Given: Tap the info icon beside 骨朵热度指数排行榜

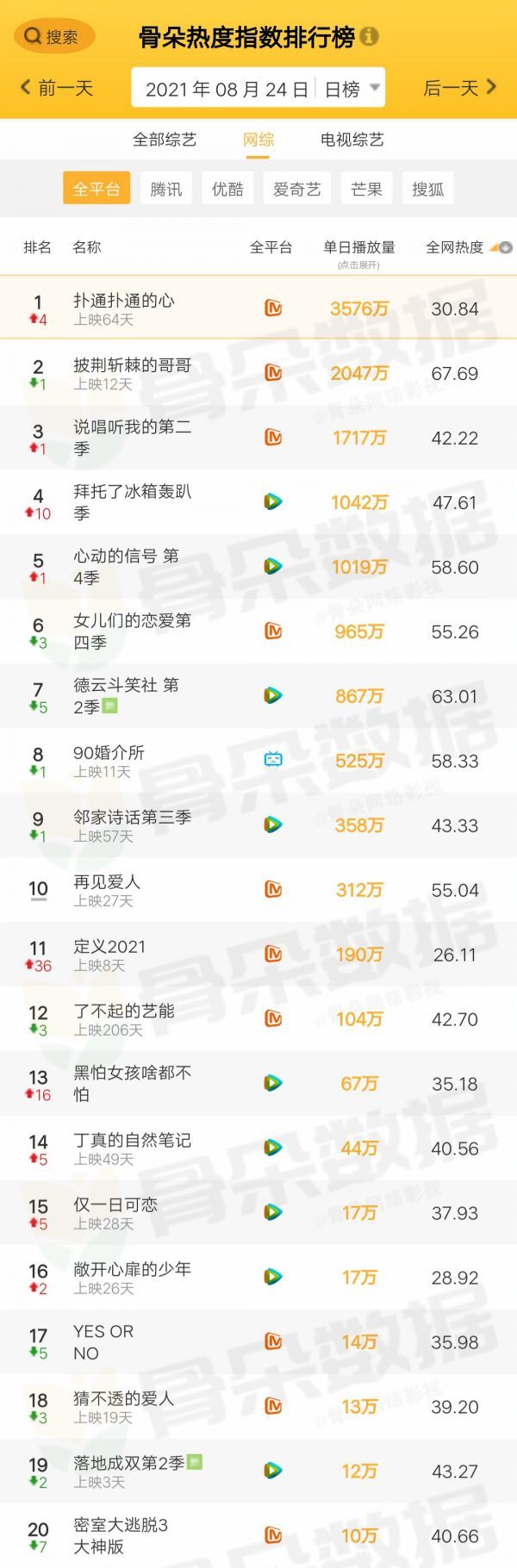Looking at the screenshot, I should (369, 37).
